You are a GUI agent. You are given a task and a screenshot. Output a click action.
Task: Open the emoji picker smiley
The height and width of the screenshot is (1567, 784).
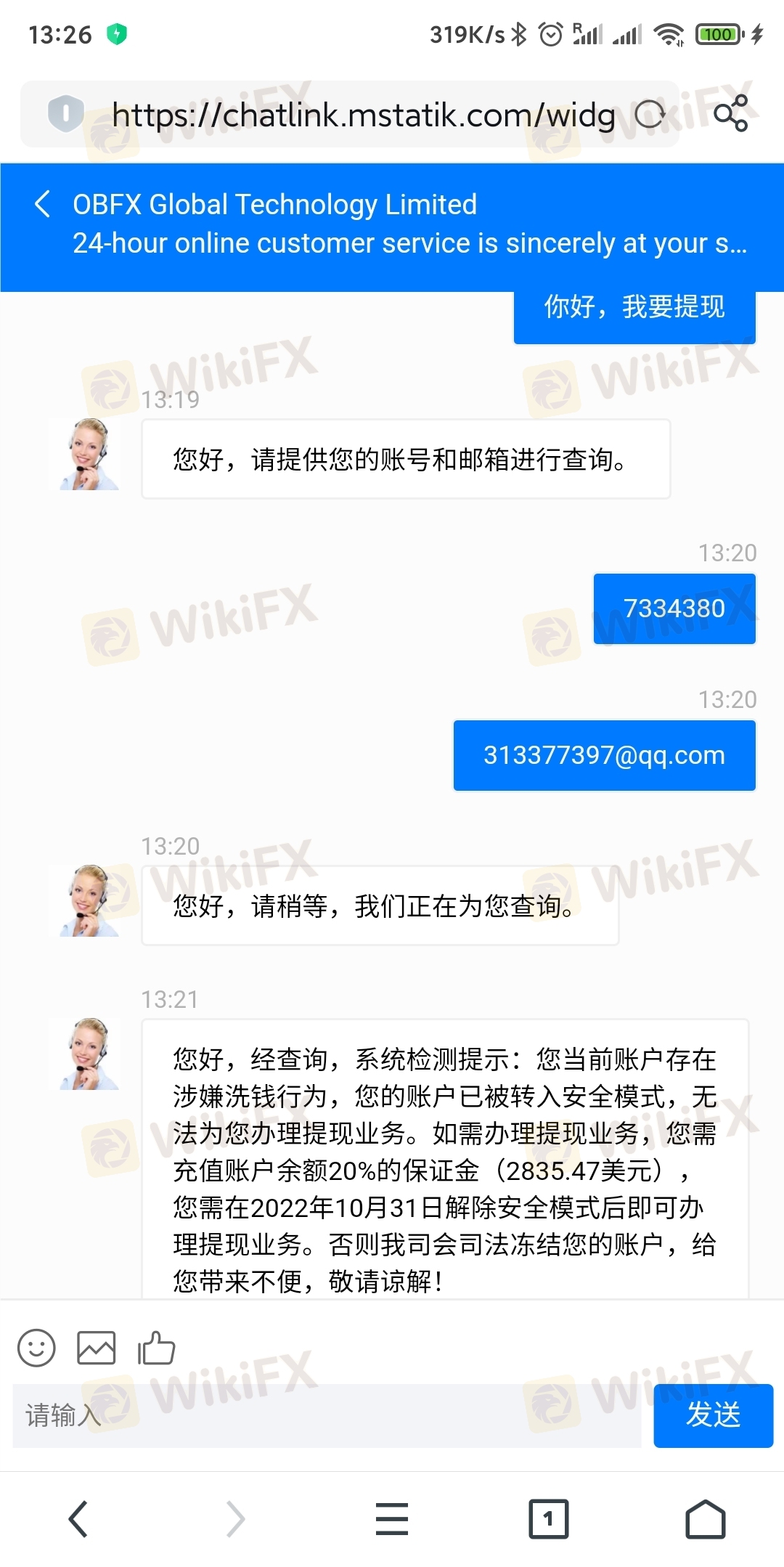pyautogui.click(x=36, y=1348)
